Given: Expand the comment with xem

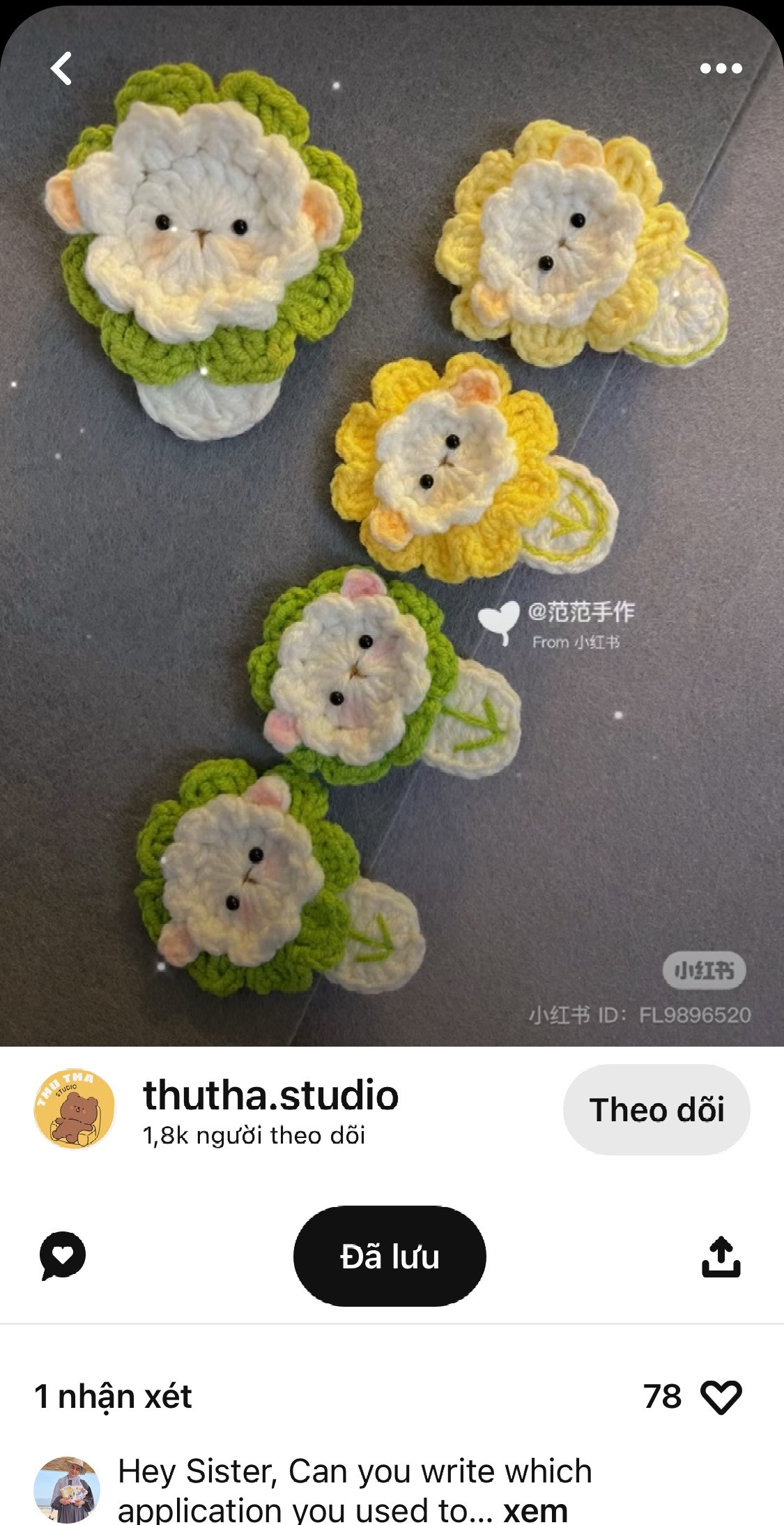Looking at the screenshot, I should point(535,1510).
